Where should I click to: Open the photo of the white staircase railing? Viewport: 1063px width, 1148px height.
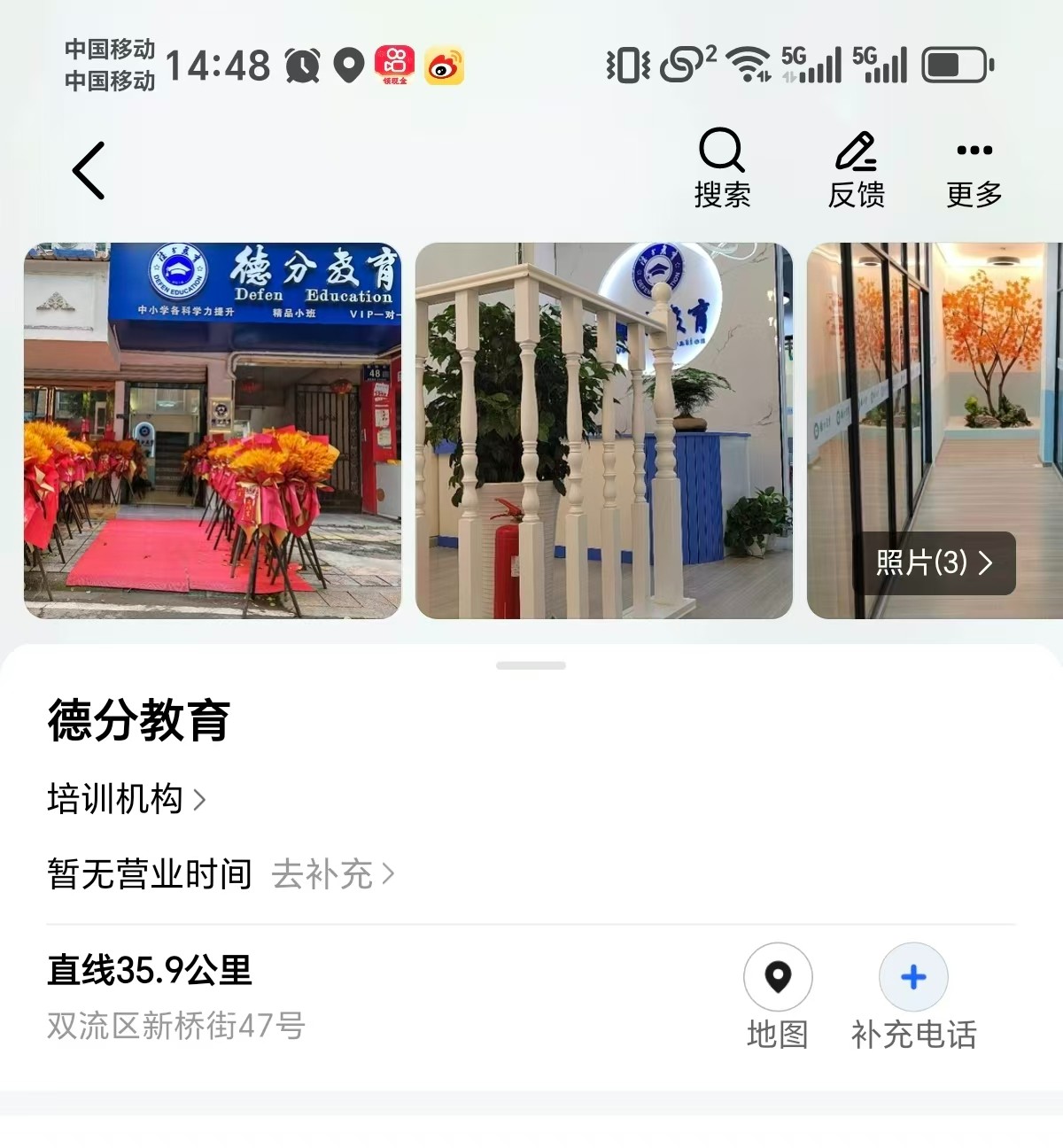[603, 430]
